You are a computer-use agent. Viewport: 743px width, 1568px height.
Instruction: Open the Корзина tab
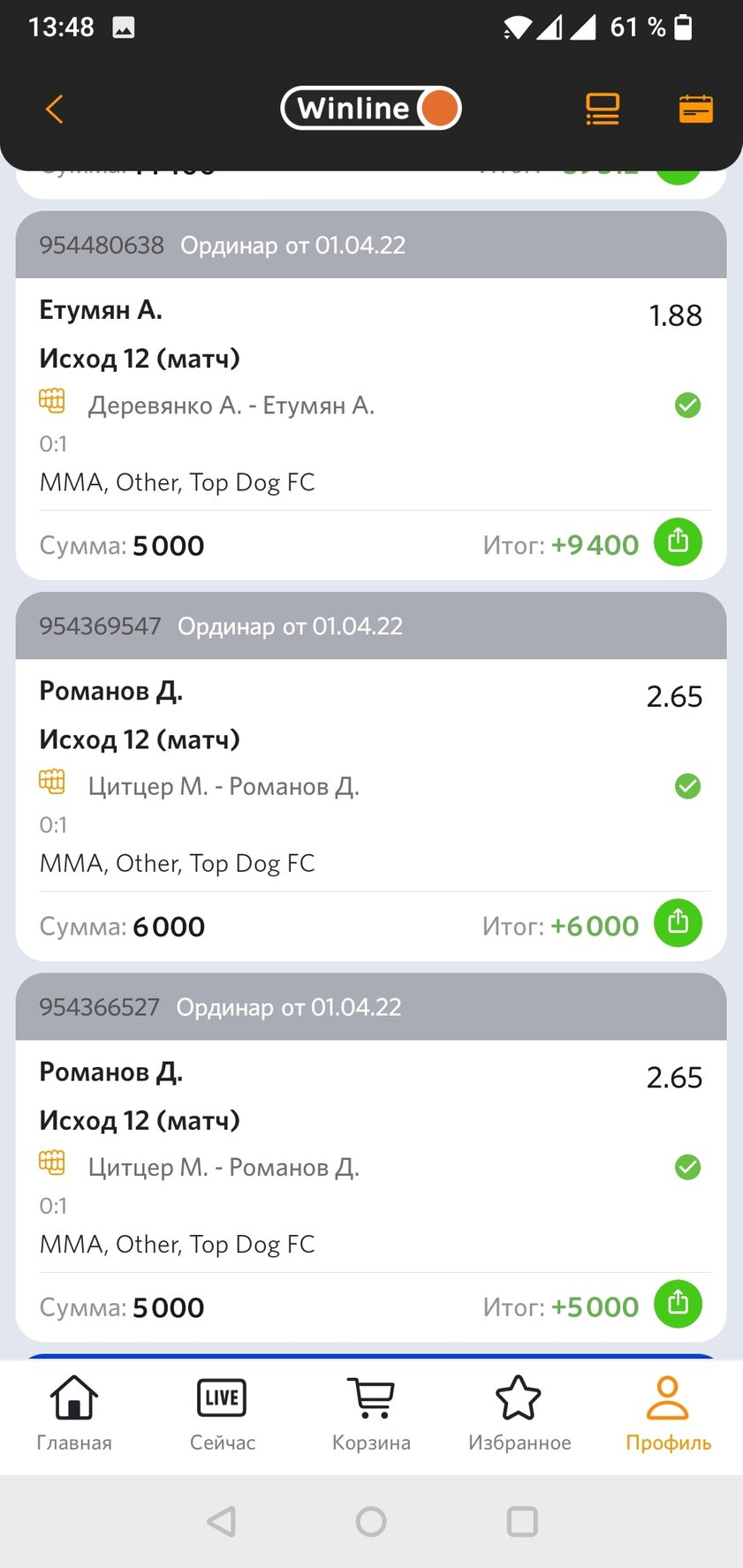pyautogui.click(x=371, y=1413)
